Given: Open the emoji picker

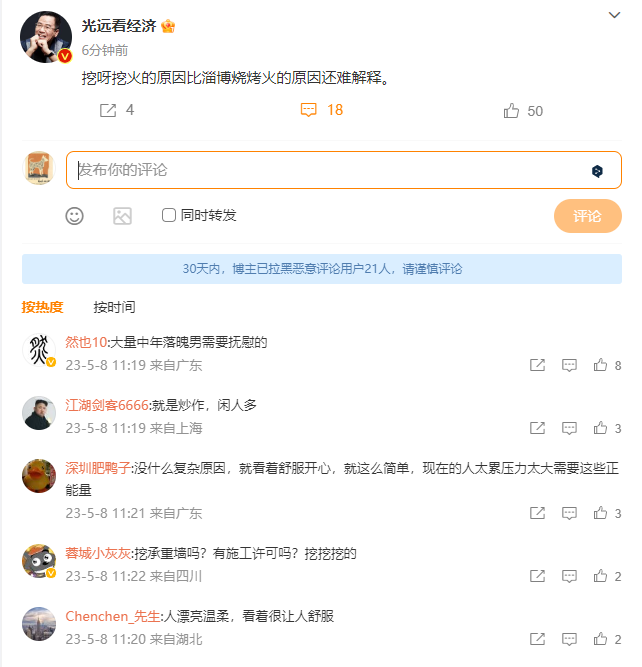Looking at the screenshot, I should pyautogui.click(x=75, y=215).
